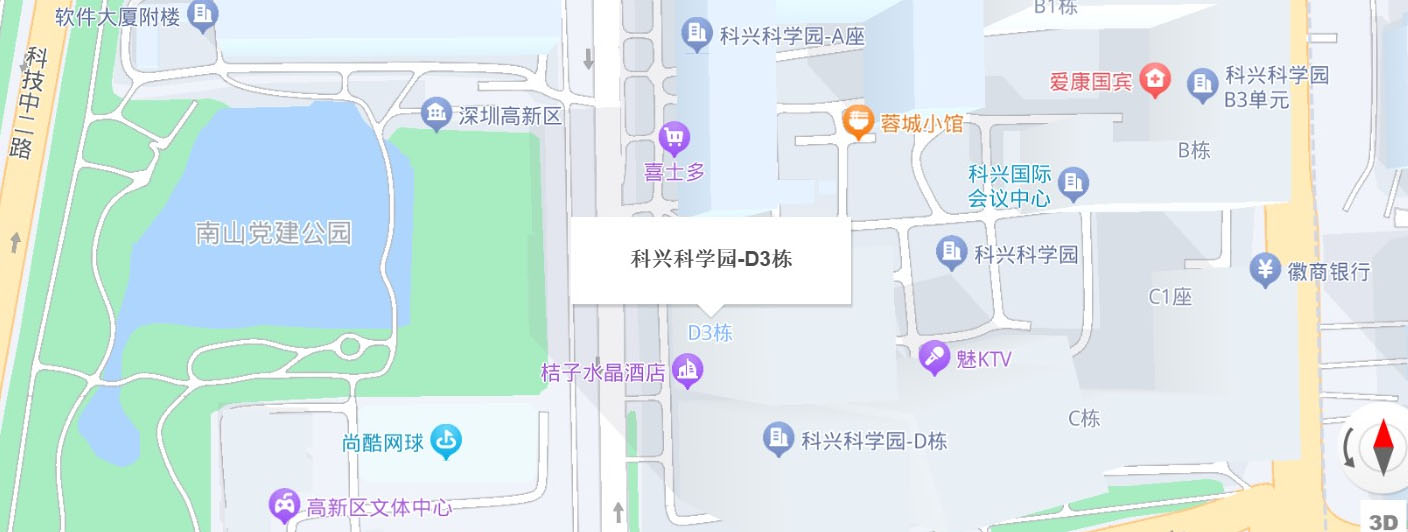Tap the 桔子水晶酒店 hotel marker
Viewport: 1408px width, 532px height.
click(687, 372)
